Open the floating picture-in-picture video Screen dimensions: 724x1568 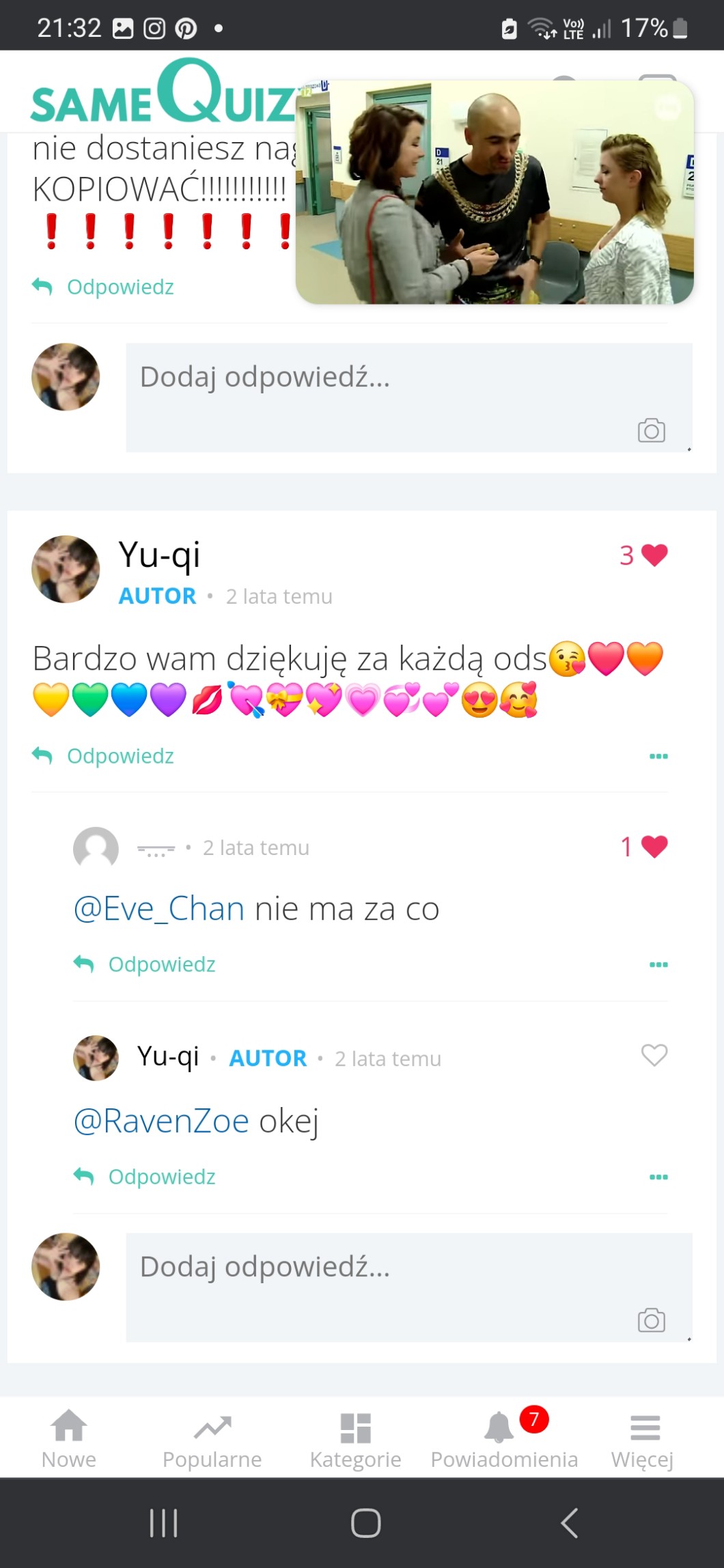(x=495, y=192)
